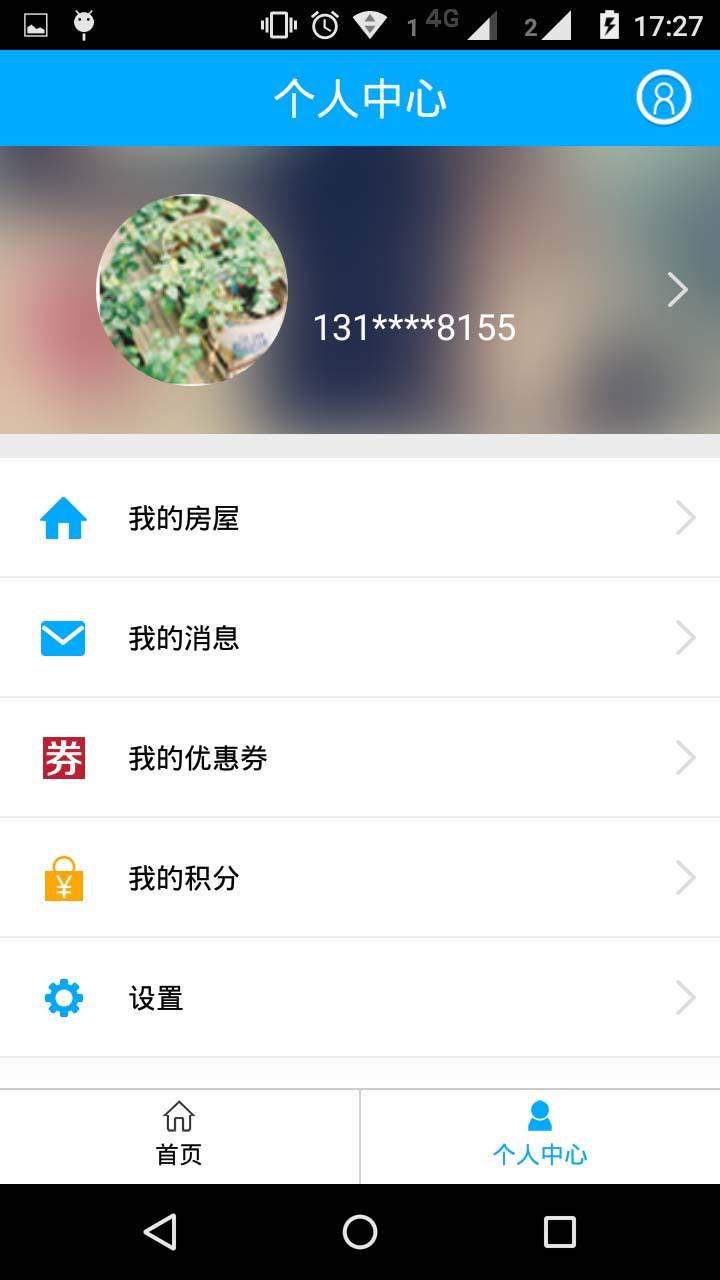Viewport: 720px width, 1280px height.
Task: Expand the chevron beside the phone number
Action: coord(676,290)
